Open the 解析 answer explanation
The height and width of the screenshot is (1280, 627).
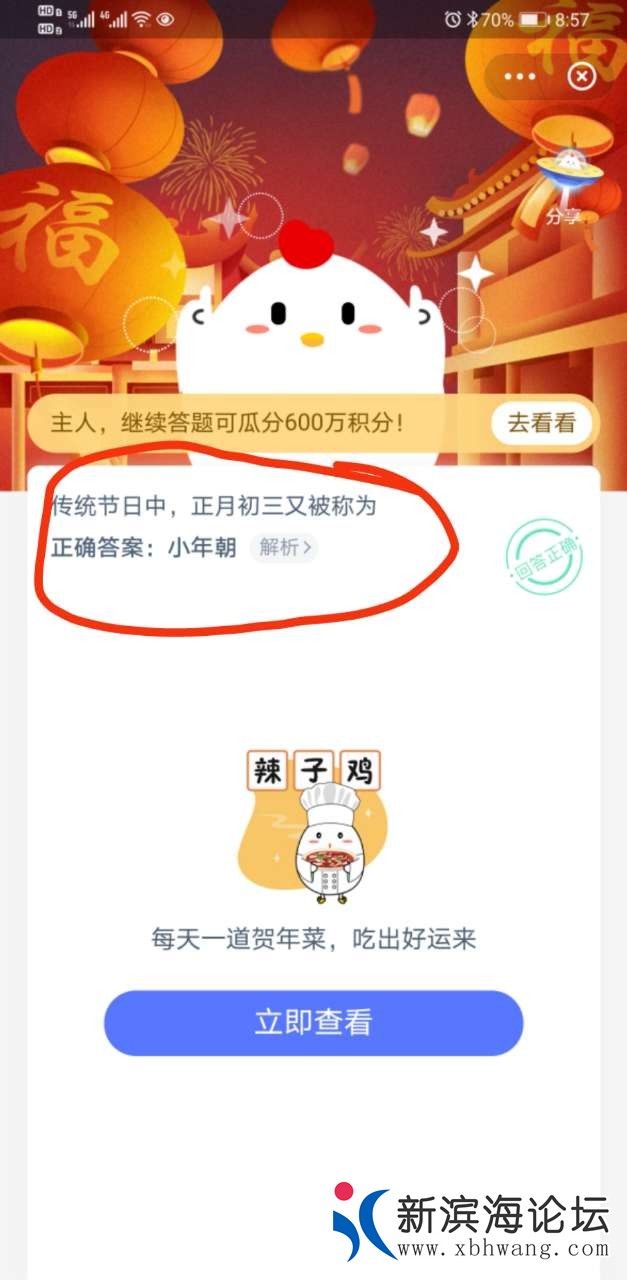coord(285,547)
